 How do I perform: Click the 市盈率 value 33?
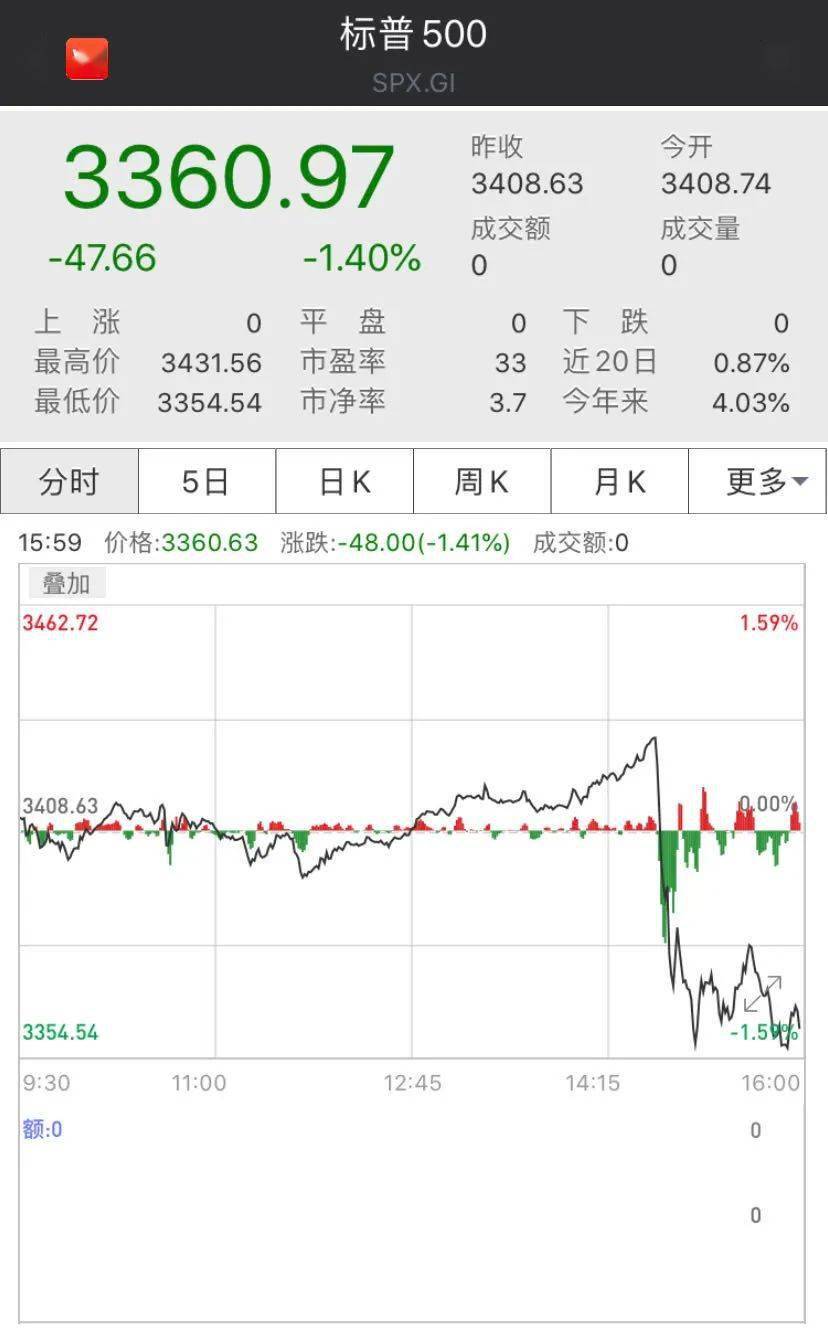(x=511, y=364)
